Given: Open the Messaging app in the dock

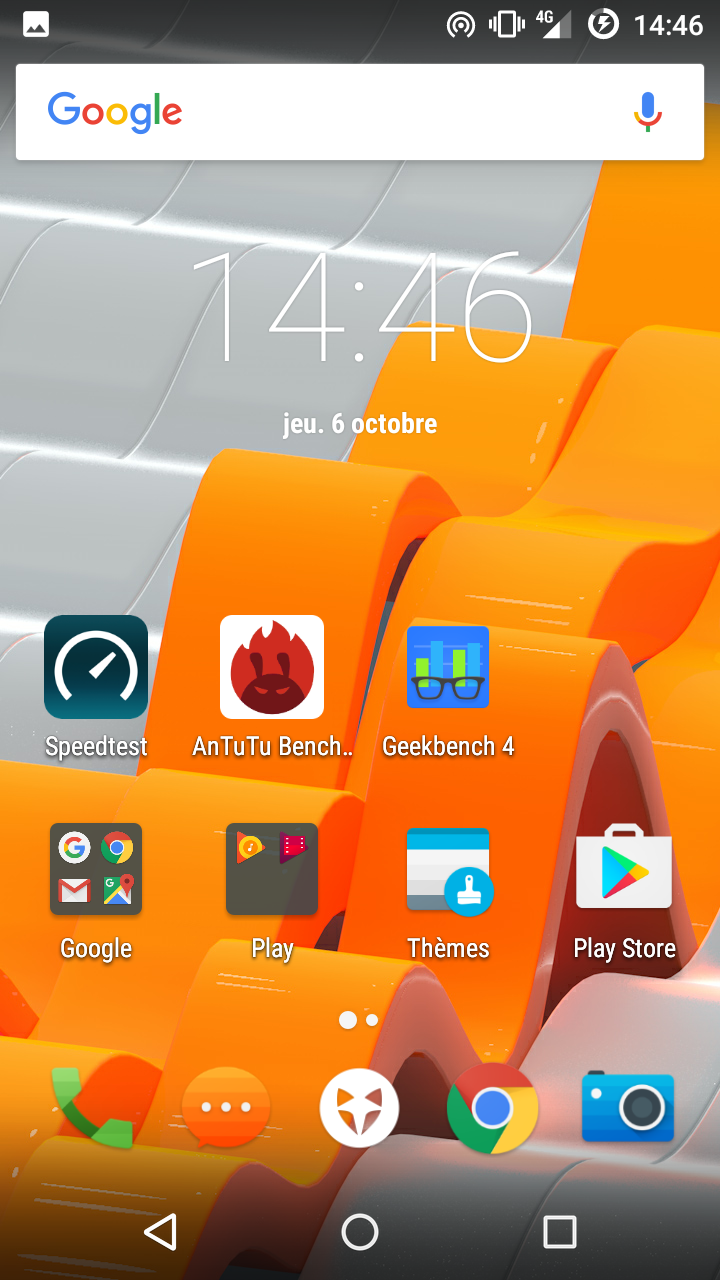Looking at the screenshot, I should pyautogui.click(x=226, y=1108).
